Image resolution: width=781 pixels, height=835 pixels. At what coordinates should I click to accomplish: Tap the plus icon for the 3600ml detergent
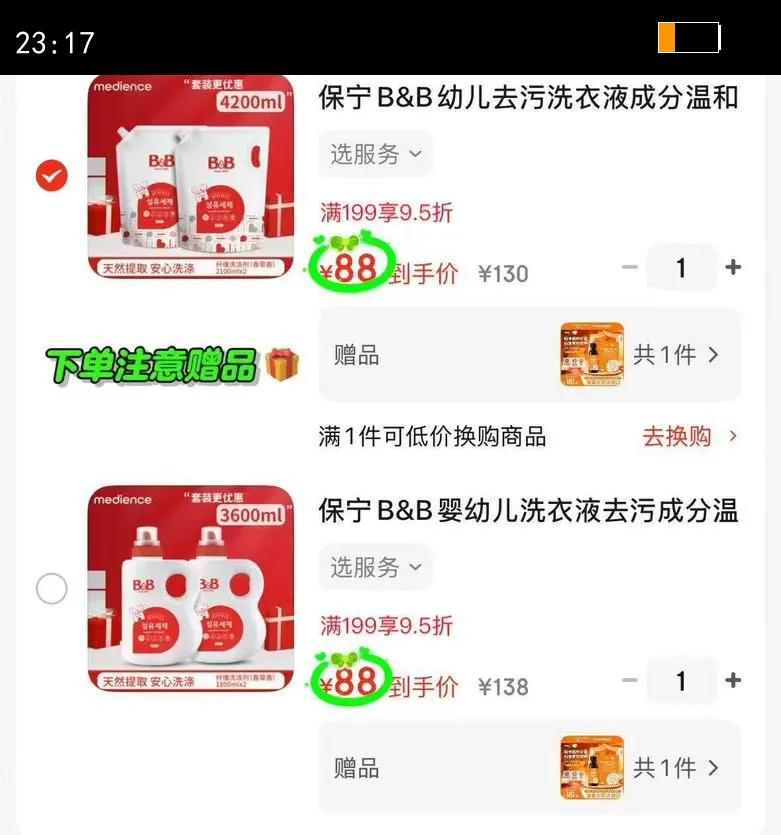734,681
